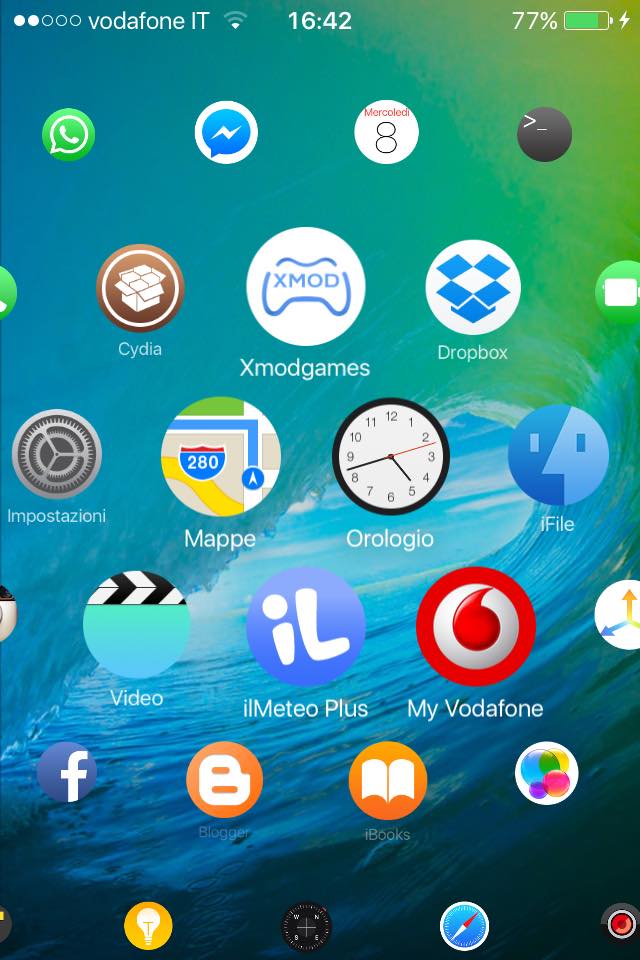640x960 pixels.
Task: Open the Video app
Action: pos(136,624)
